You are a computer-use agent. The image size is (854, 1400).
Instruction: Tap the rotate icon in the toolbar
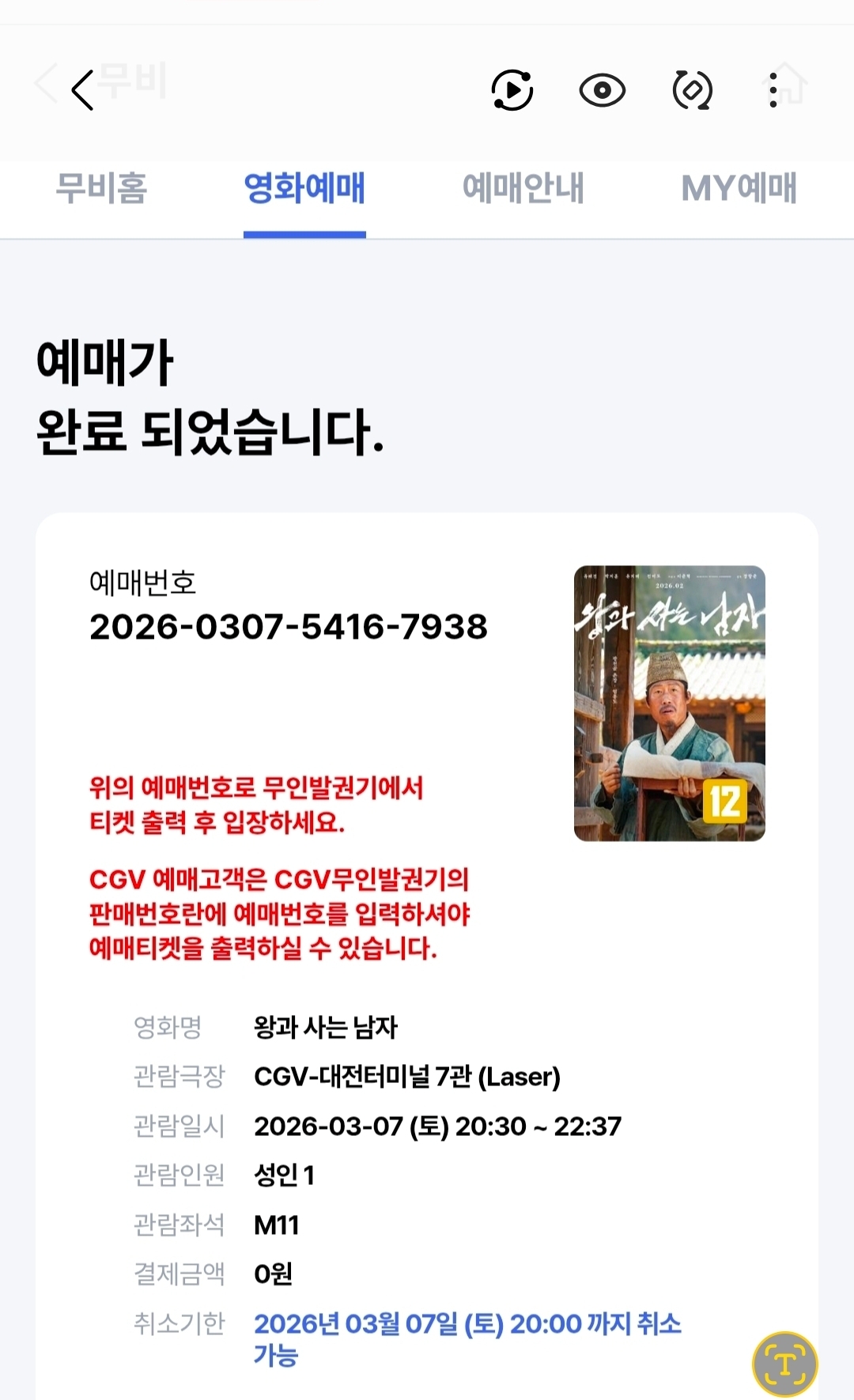pos(692,90)
